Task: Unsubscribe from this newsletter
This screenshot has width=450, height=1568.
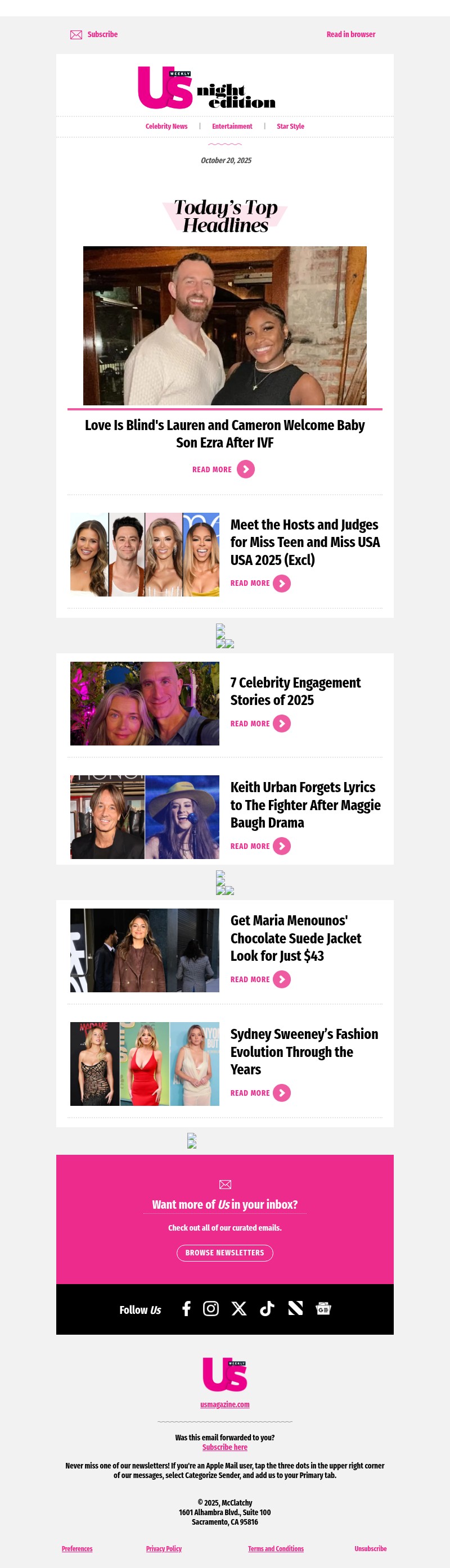Action: coord(370,1548)
